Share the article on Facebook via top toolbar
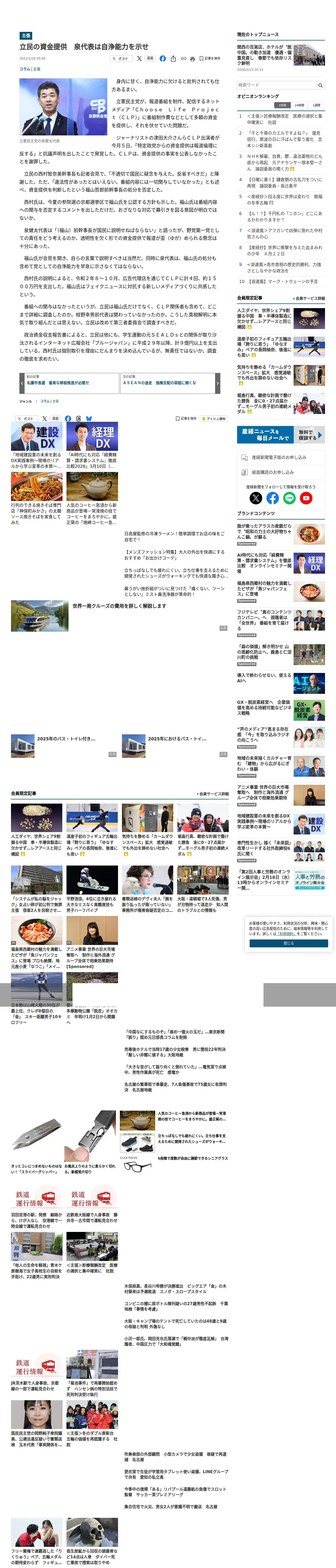The image size is (336, 1568). [x=163, y=59]
